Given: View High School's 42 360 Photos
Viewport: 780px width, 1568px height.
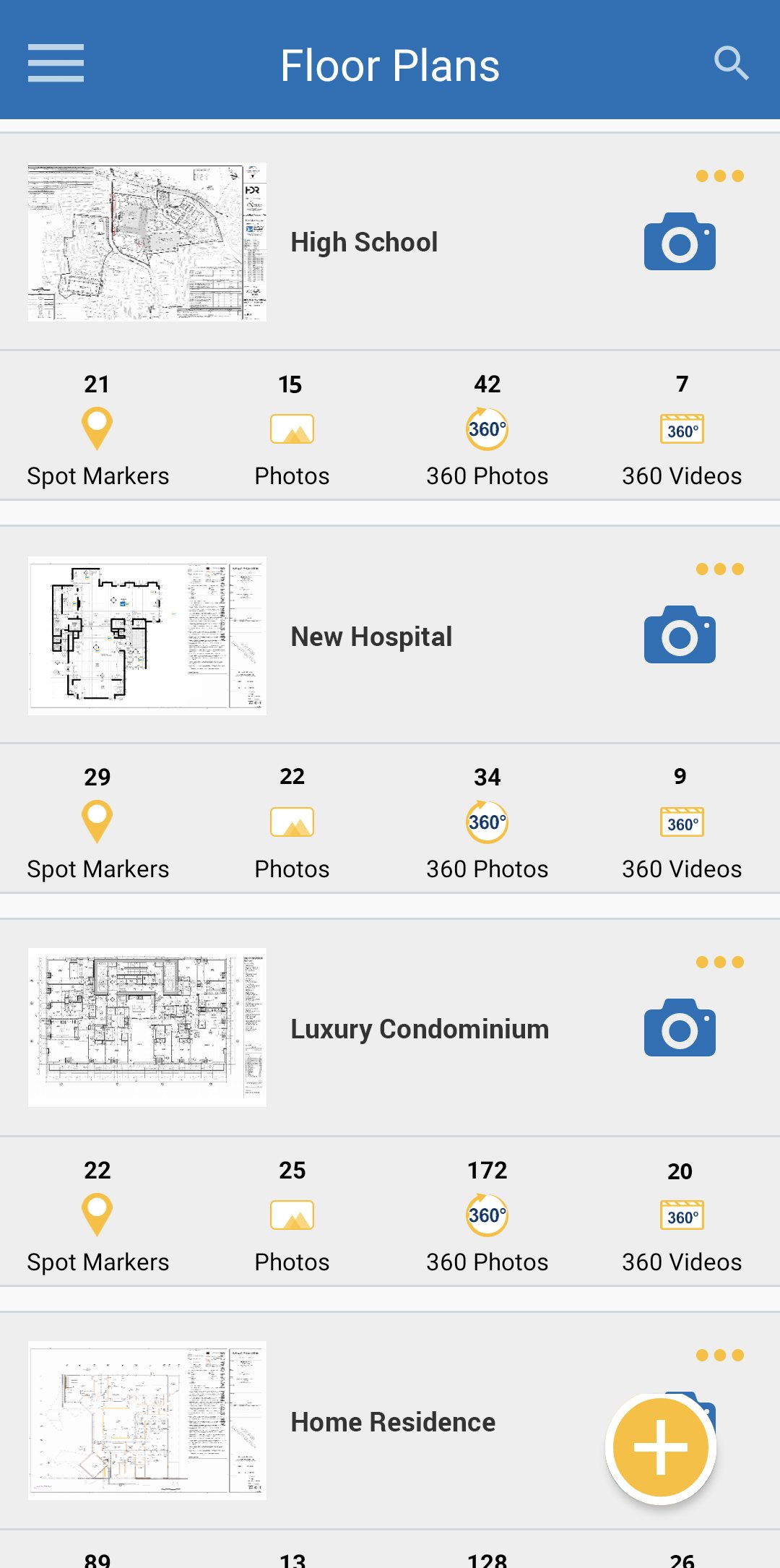Looking at the screenshot, I should point(487,430).
